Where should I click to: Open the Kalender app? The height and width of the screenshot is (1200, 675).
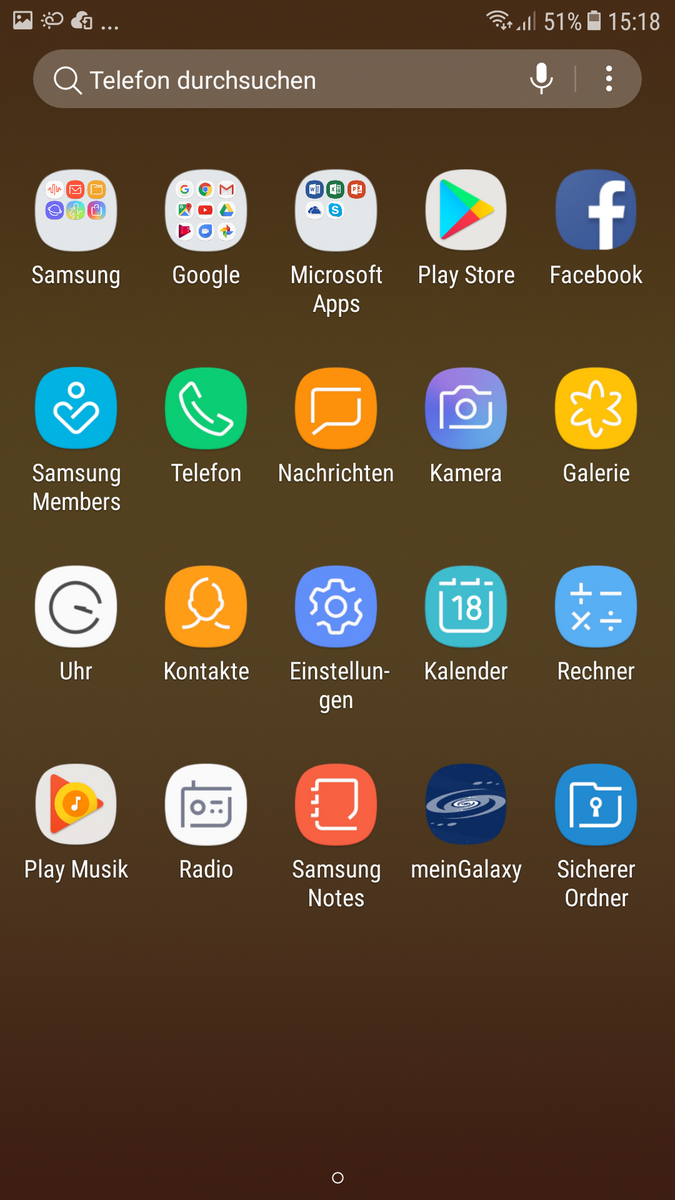pos(466,606)
